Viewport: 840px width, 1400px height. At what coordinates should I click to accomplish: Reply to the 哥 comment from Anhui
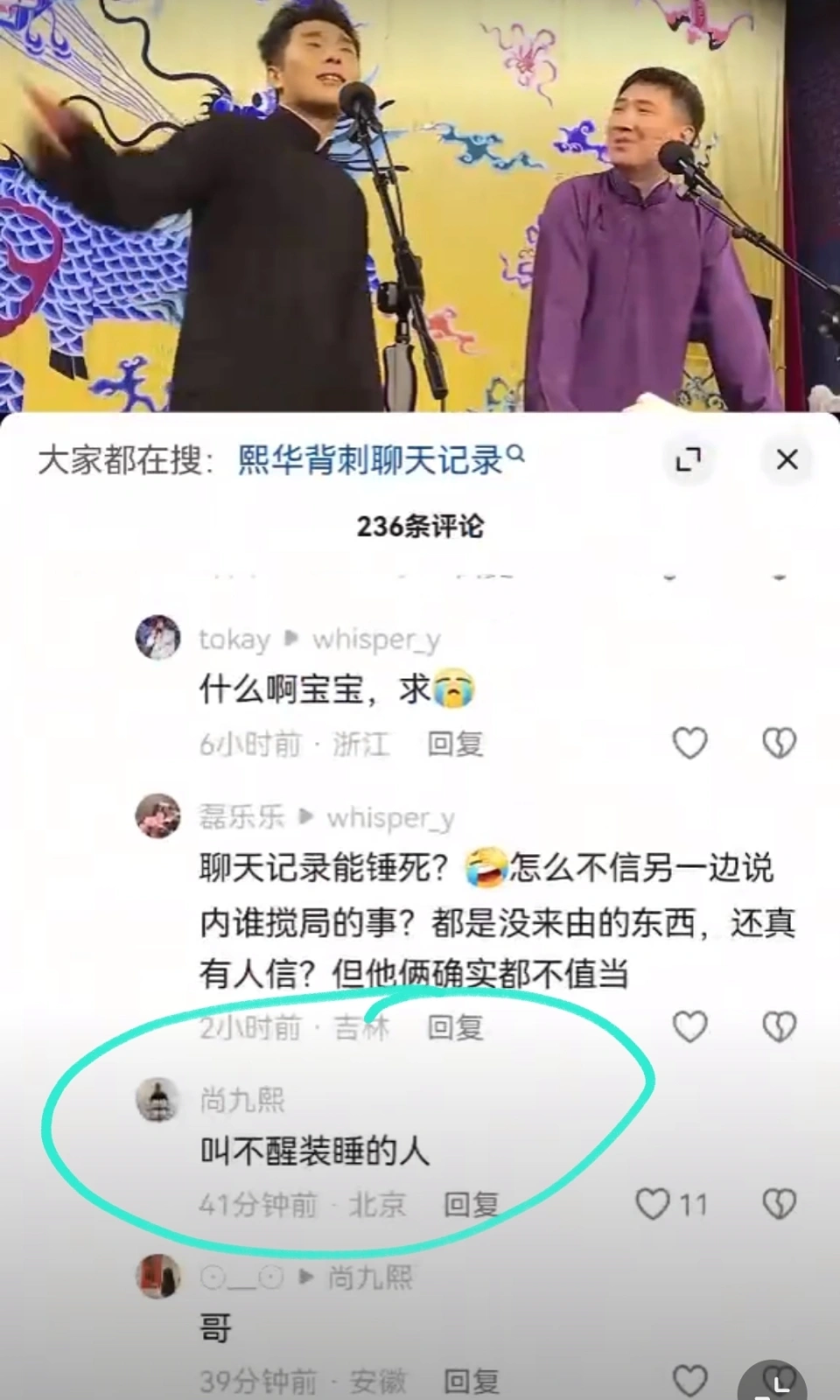471,1382
